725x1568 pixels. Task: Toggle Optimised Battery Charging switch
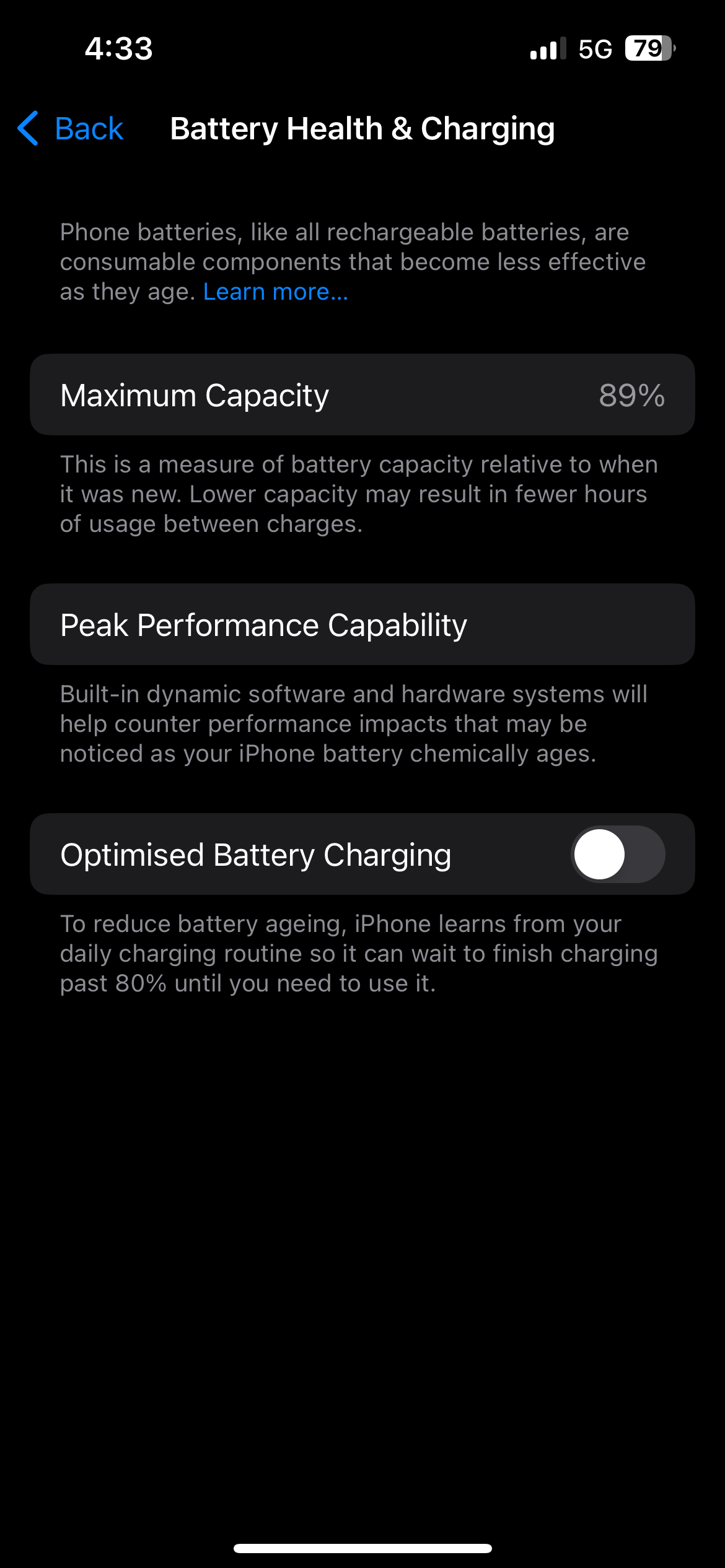click(618, 854)
